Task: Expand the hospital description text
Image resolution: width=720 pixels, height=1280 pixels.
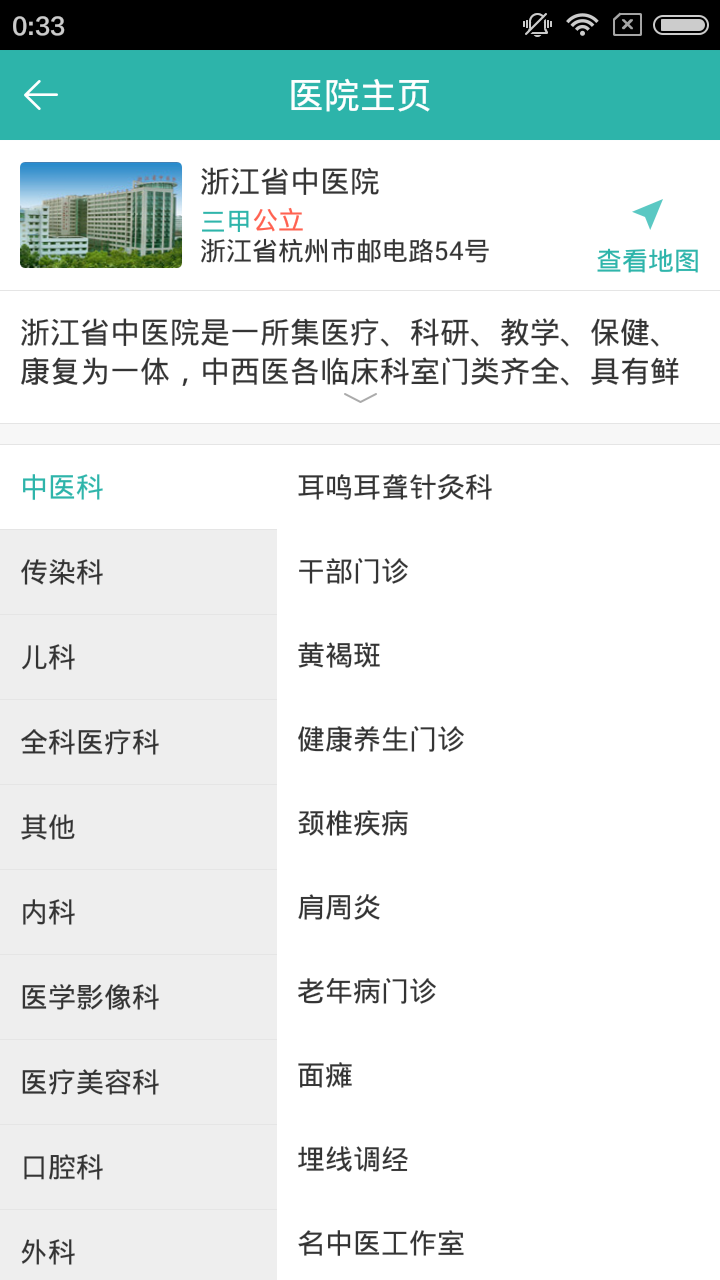Action: coord(360,398)
